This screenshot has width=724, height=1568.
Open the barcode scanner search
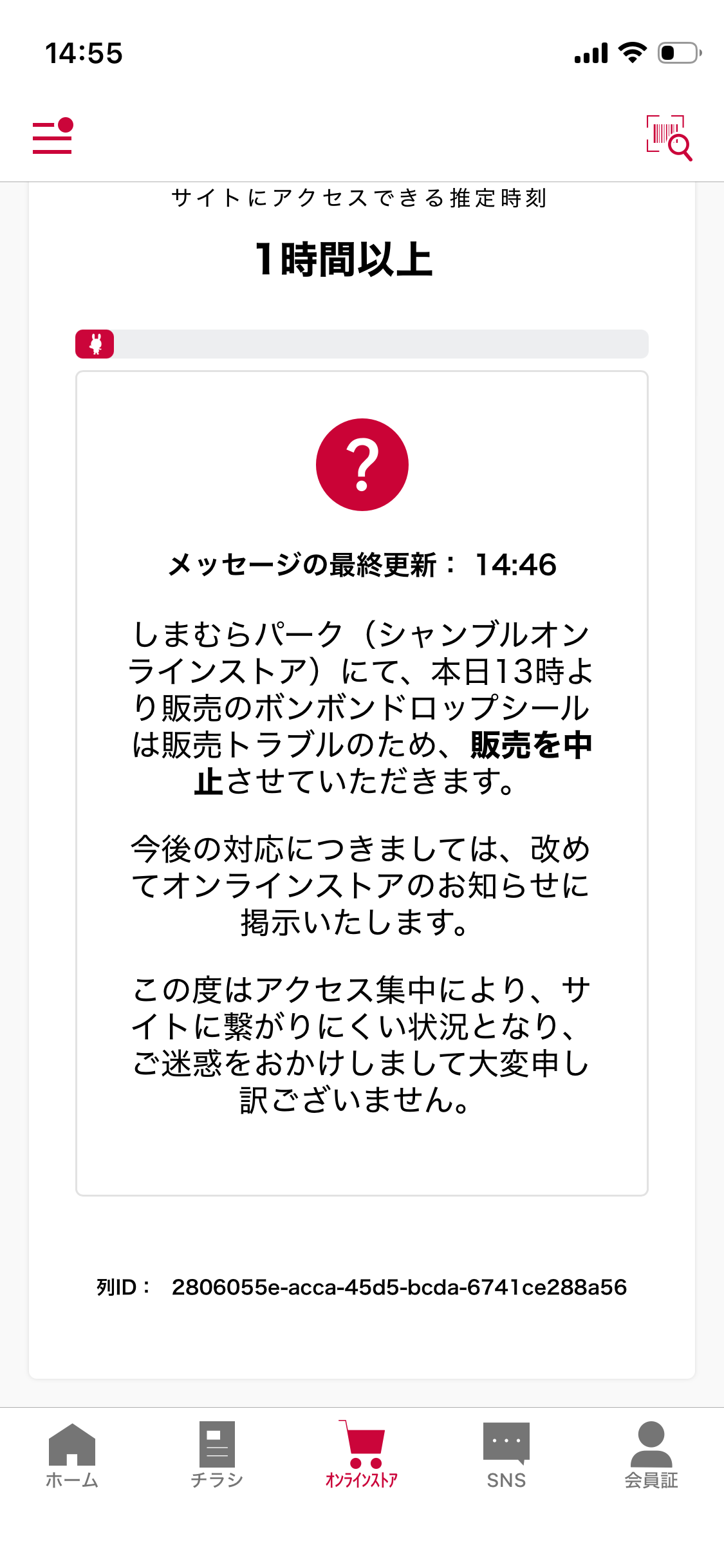(669, 137)
